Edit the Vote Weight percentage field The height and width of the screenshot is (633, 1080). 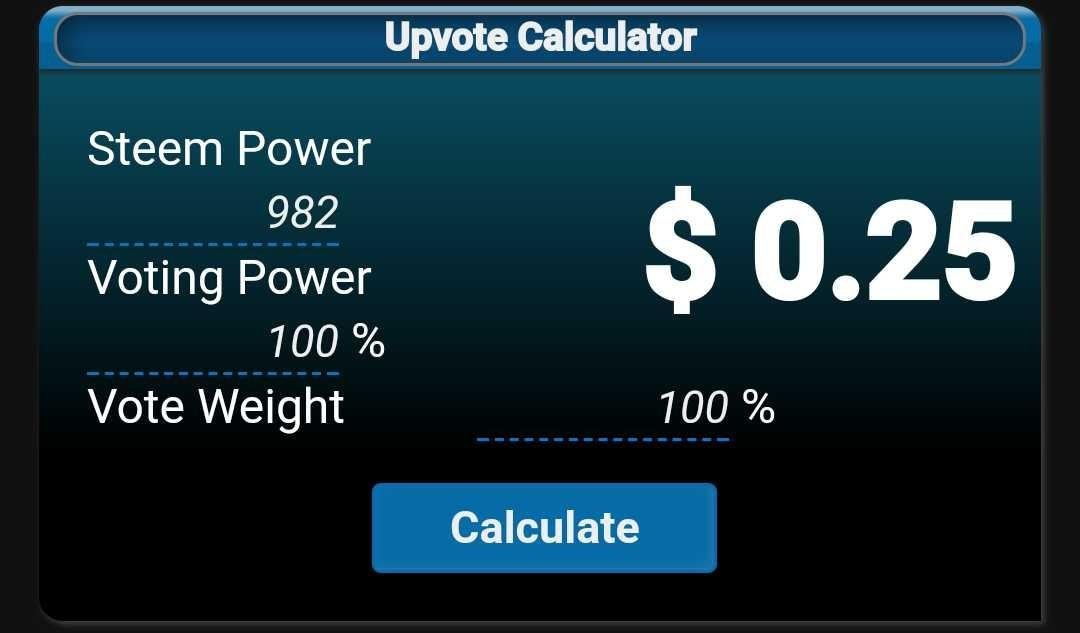pyautogui.click(x=602, y=409)
